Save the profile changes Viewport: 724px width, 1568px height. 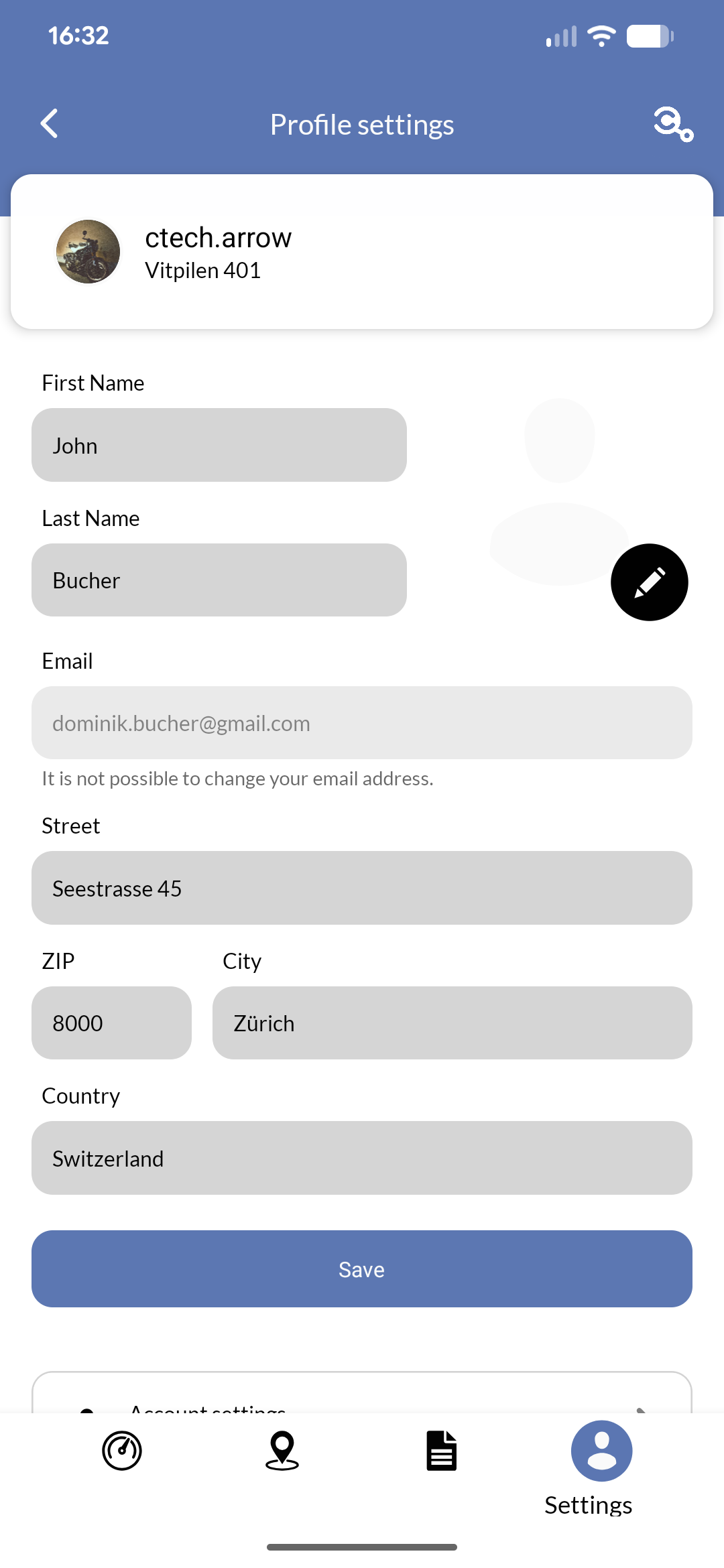362,1269
